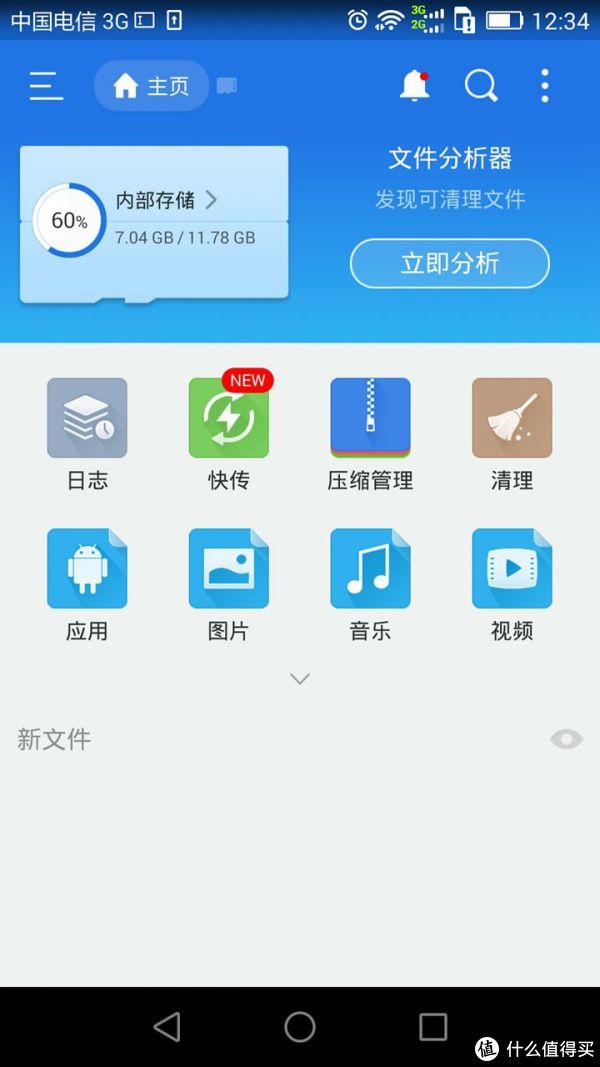
Task: Browse 视频 videos category
Action: click(512, 585)
